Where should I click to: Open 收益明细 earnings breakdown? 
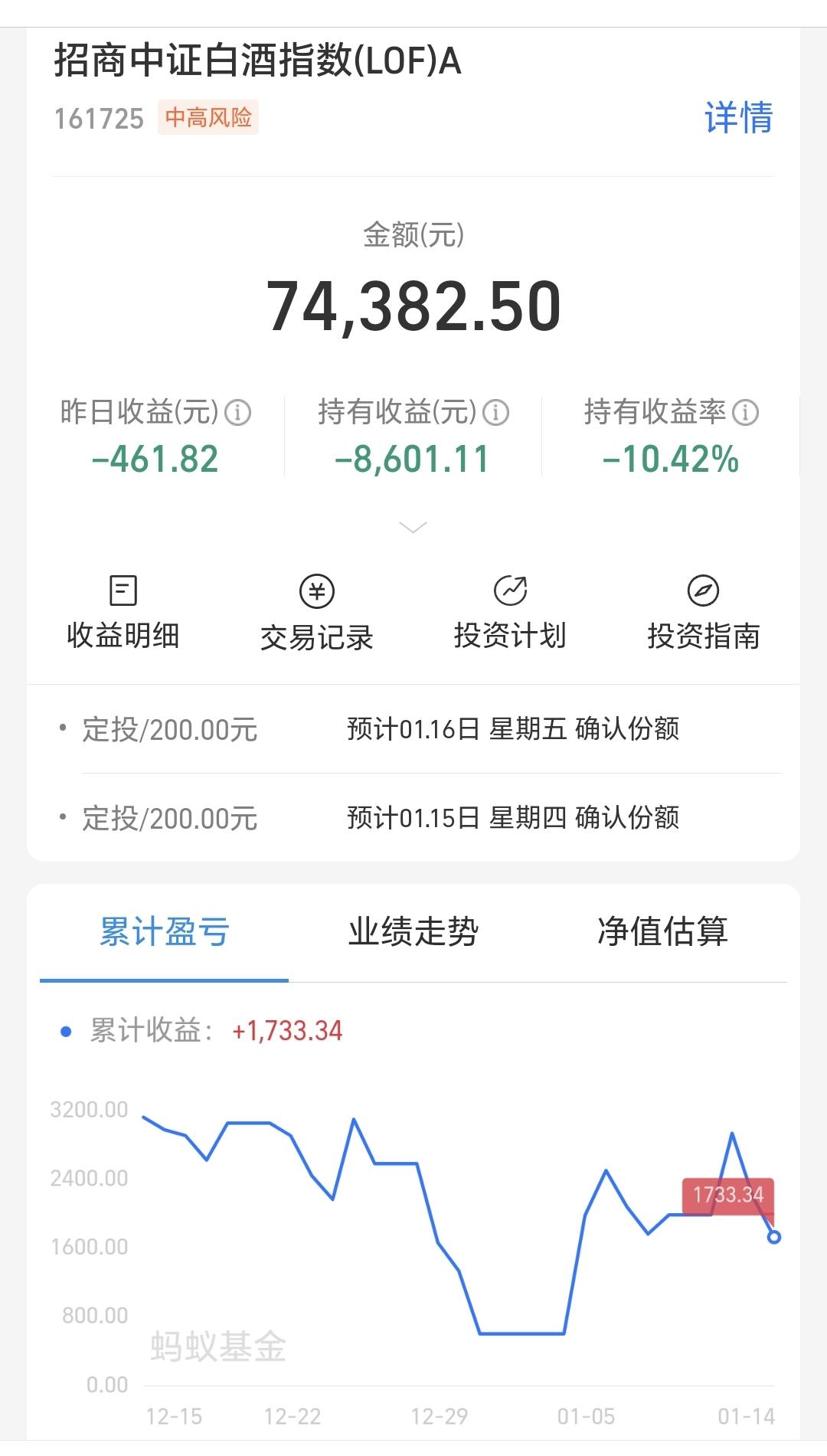[x=123, y=613]
